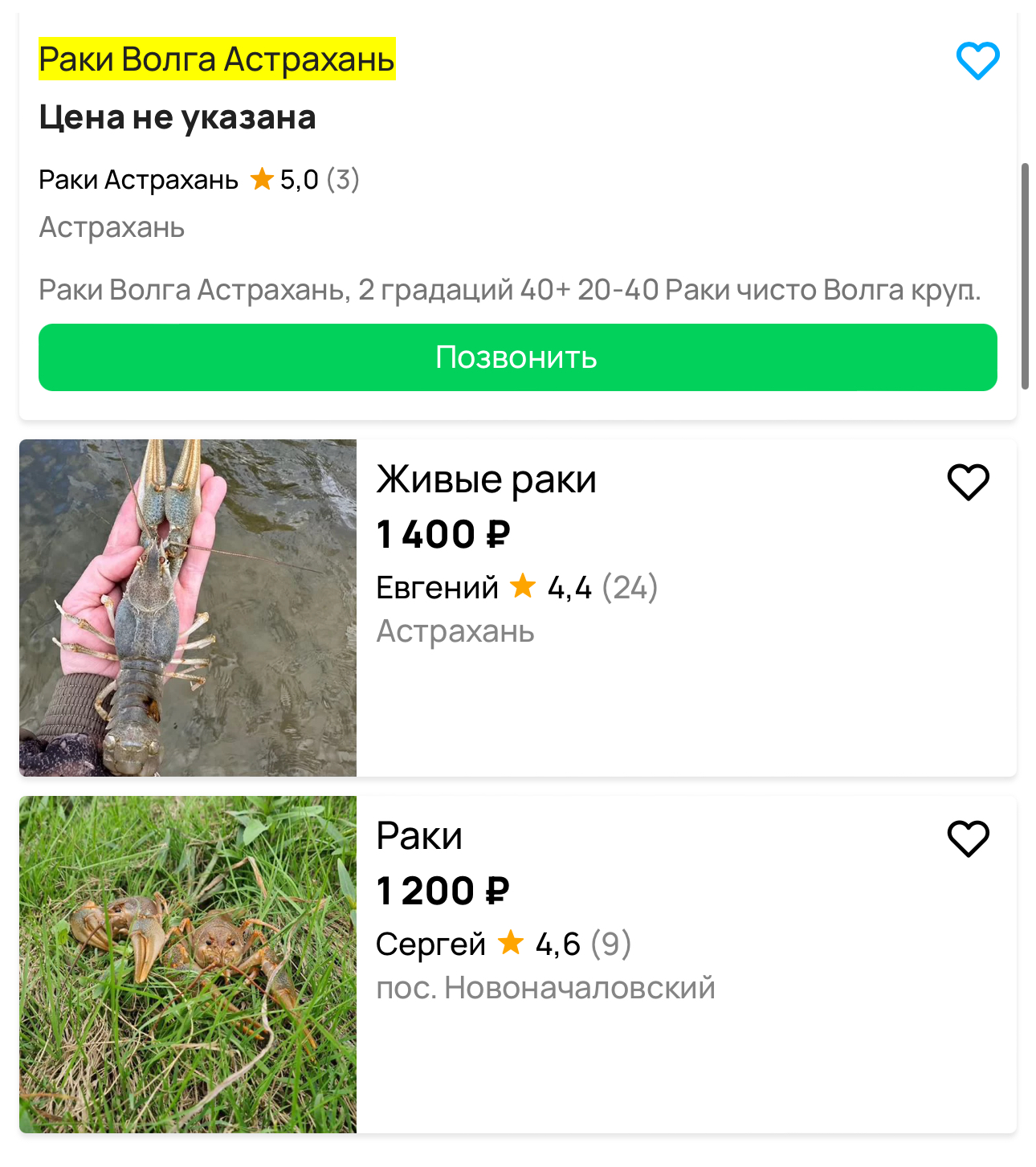Tap the green Позвонить button

[x=517, y=357]
